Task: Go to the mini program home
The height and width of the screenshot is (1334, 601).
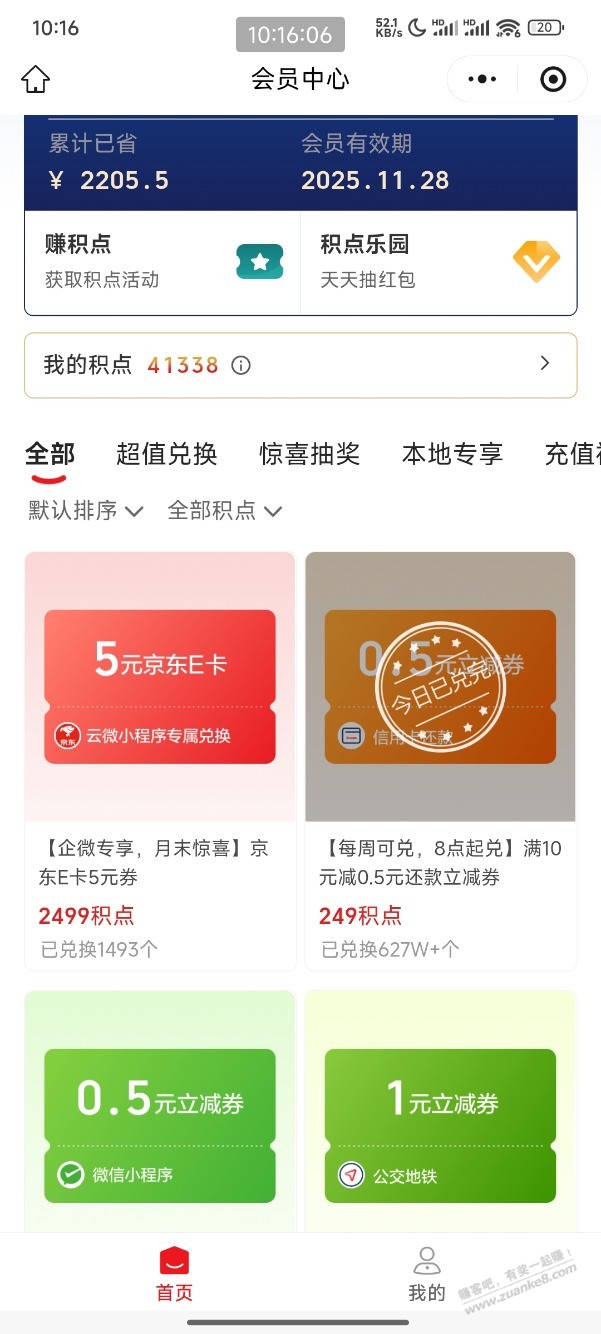Action: 36,79
